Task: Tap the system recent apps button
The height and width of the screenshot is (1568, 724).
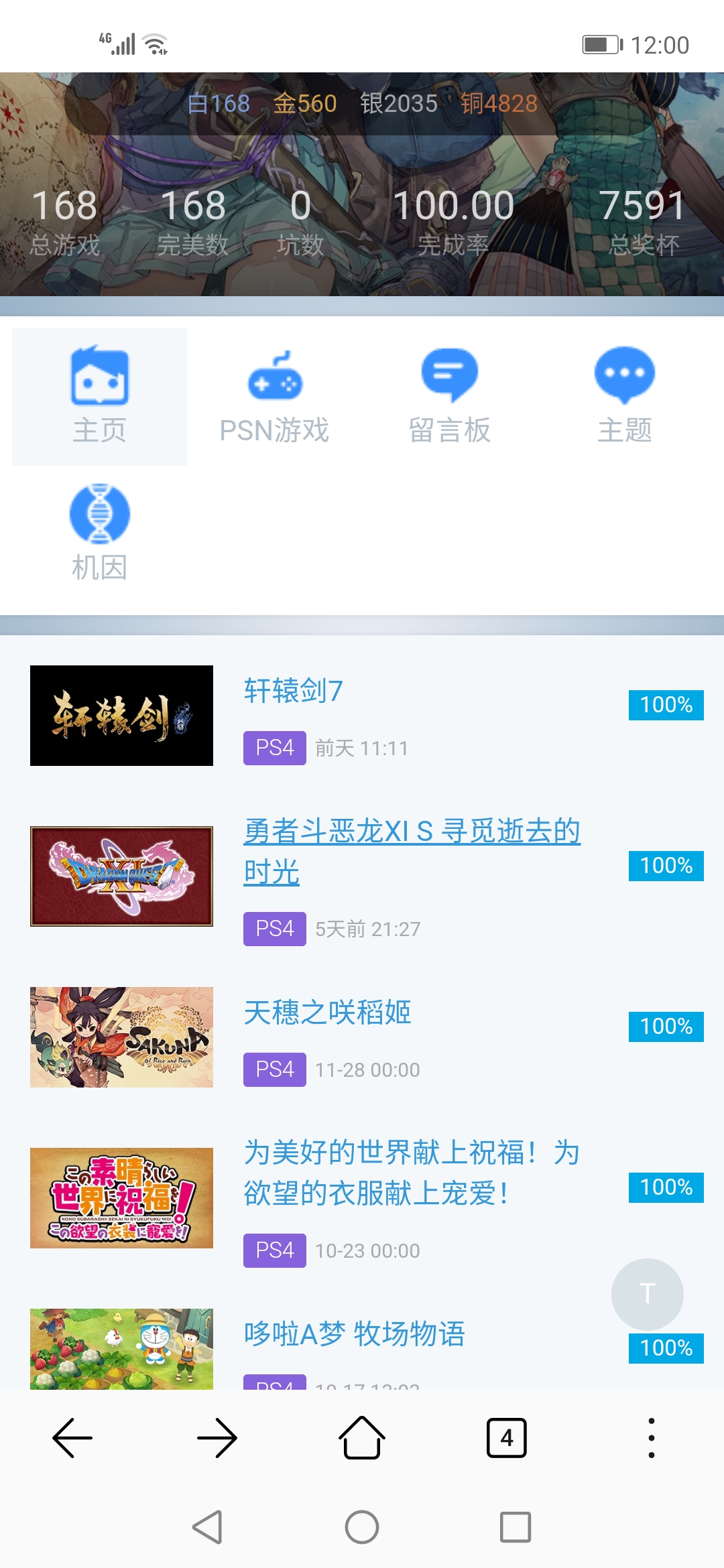Action: (516, 1527)
